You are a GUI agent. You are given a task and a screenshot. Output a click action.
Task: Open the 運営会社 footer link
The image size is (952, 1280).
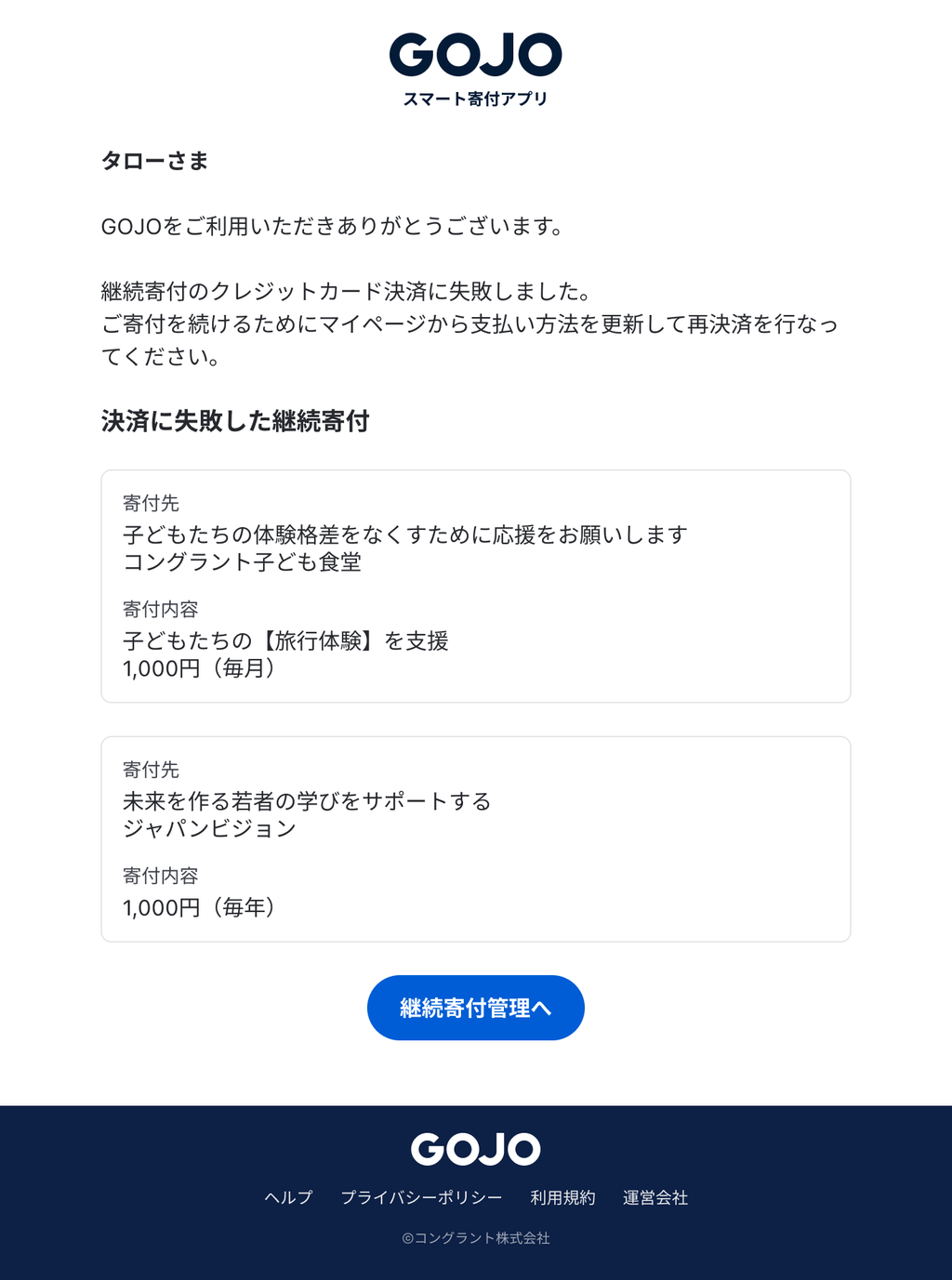click(655, 1197)
